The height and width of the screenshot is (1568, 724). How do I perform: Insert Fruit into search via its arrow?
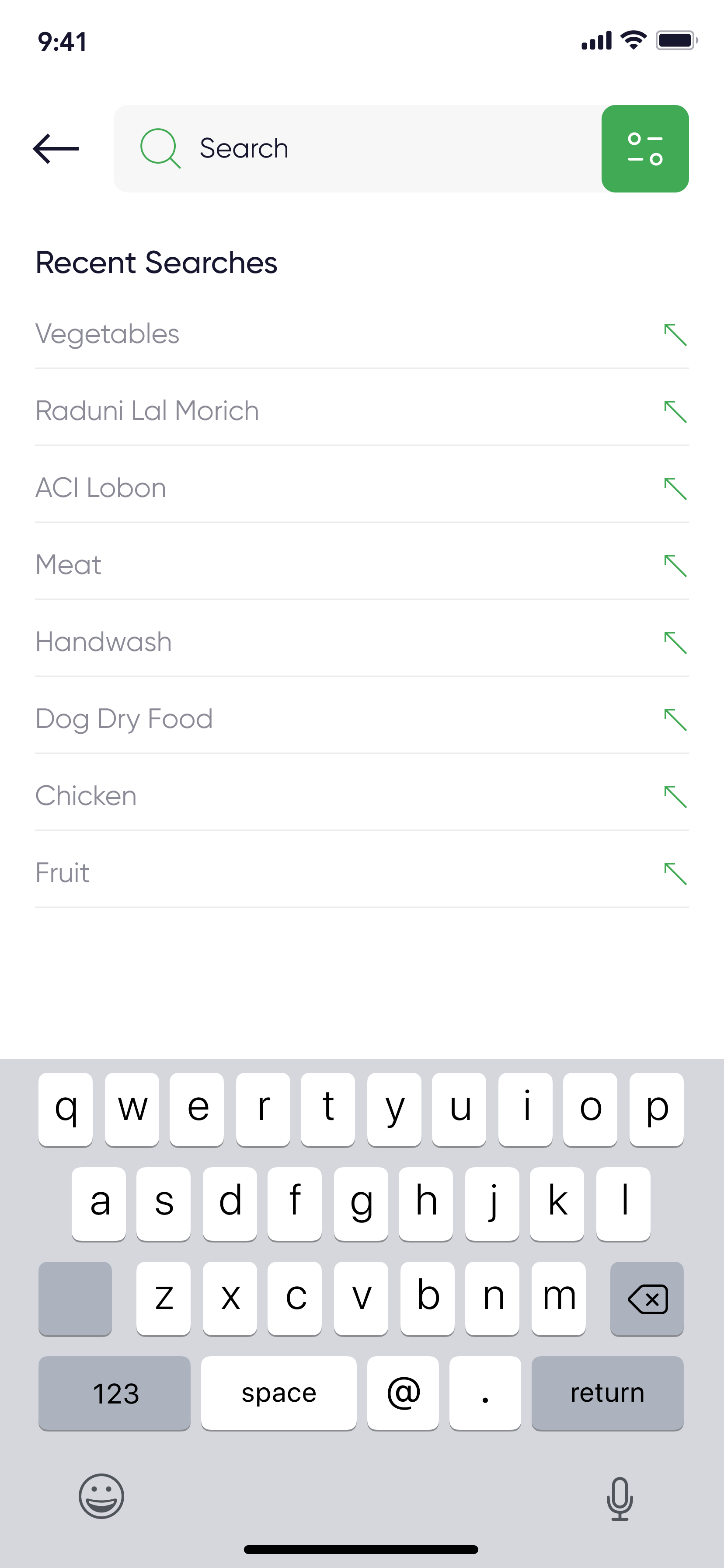tap(675, 874)
